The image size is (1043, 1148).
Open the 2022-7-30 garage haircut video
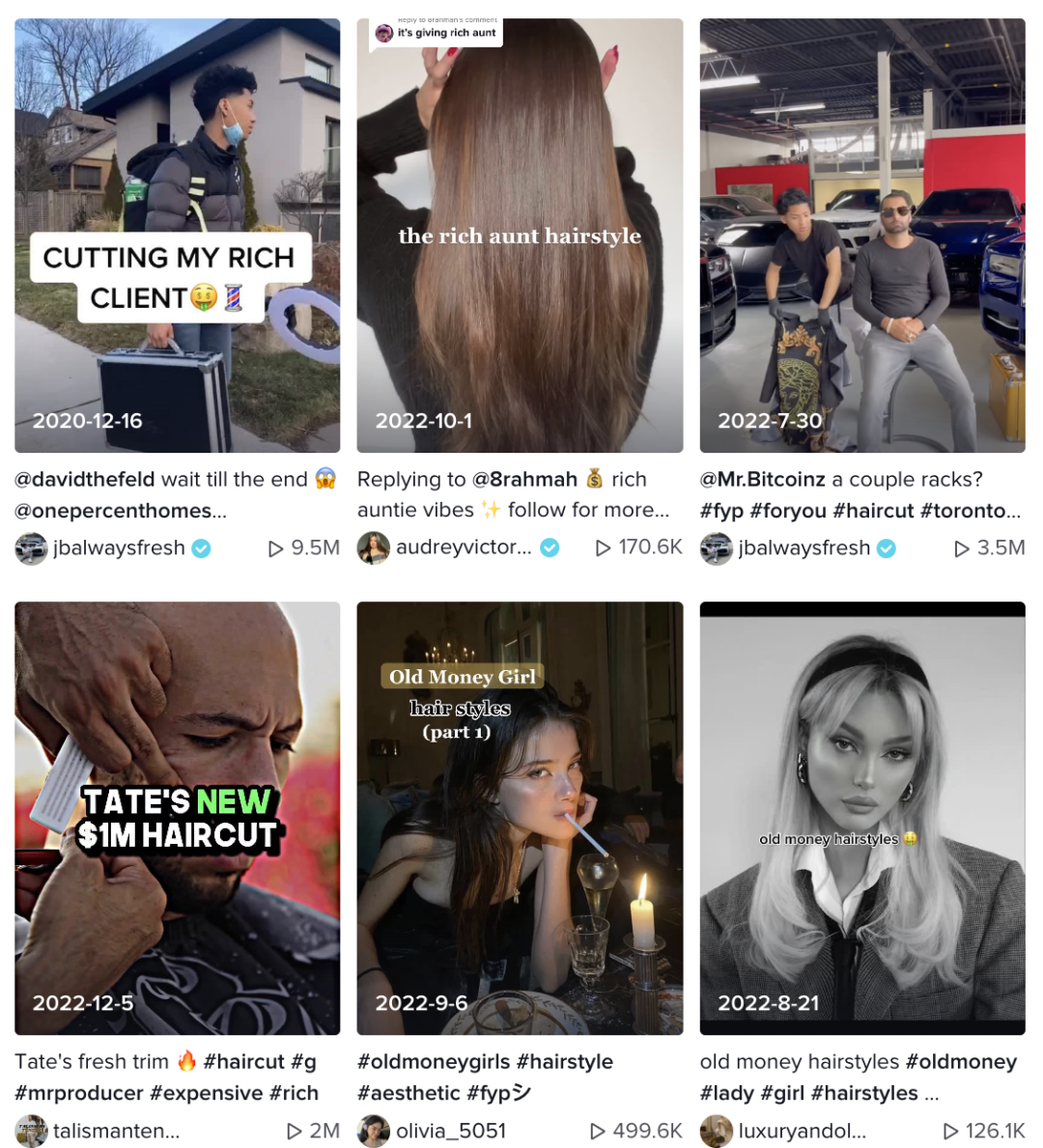coord(861,235)
